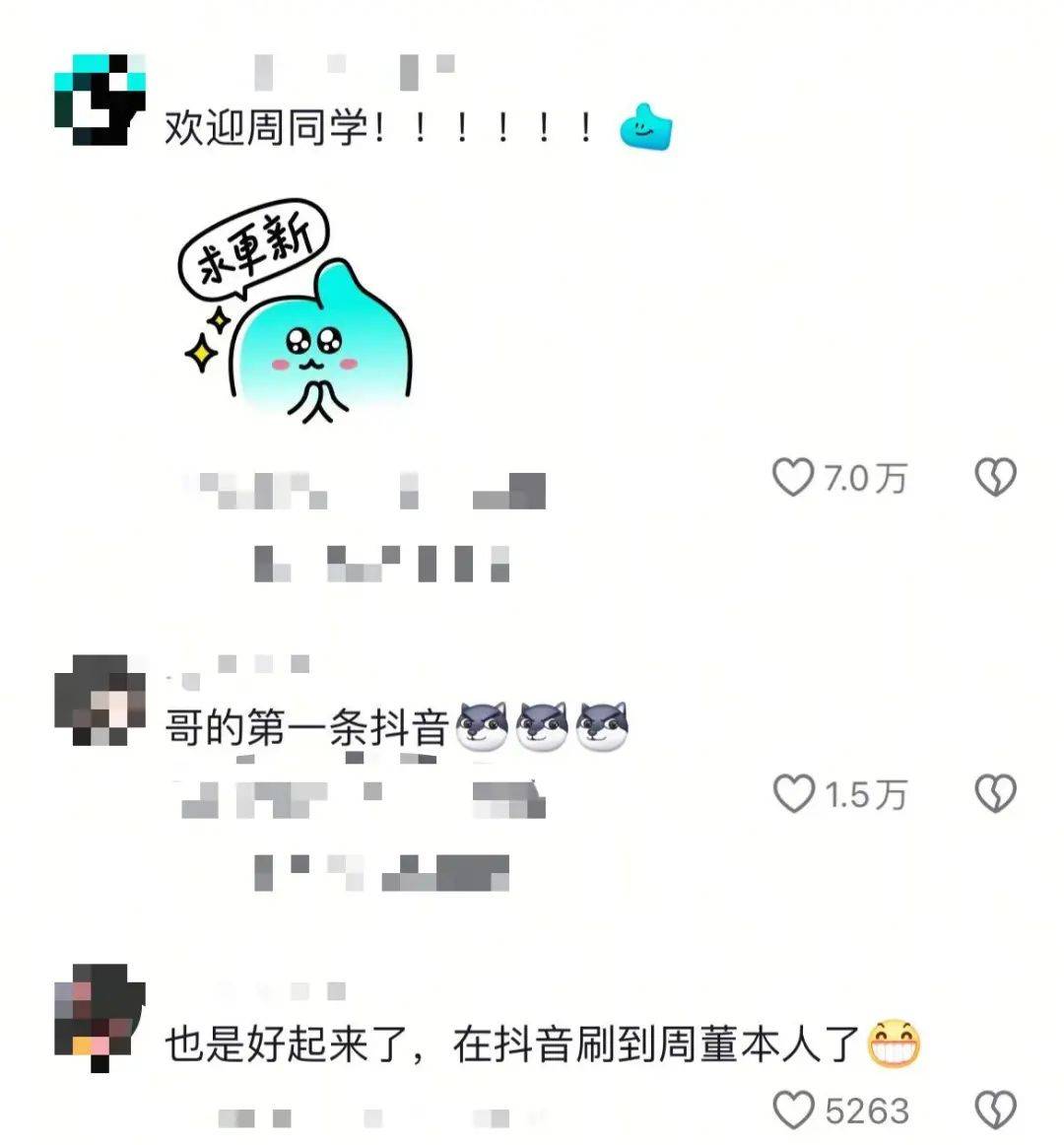Open avatar of the '欢迎周同学' commenter
The height and width of the screenshot is (1145, 1064).
(x=100, y=100)
